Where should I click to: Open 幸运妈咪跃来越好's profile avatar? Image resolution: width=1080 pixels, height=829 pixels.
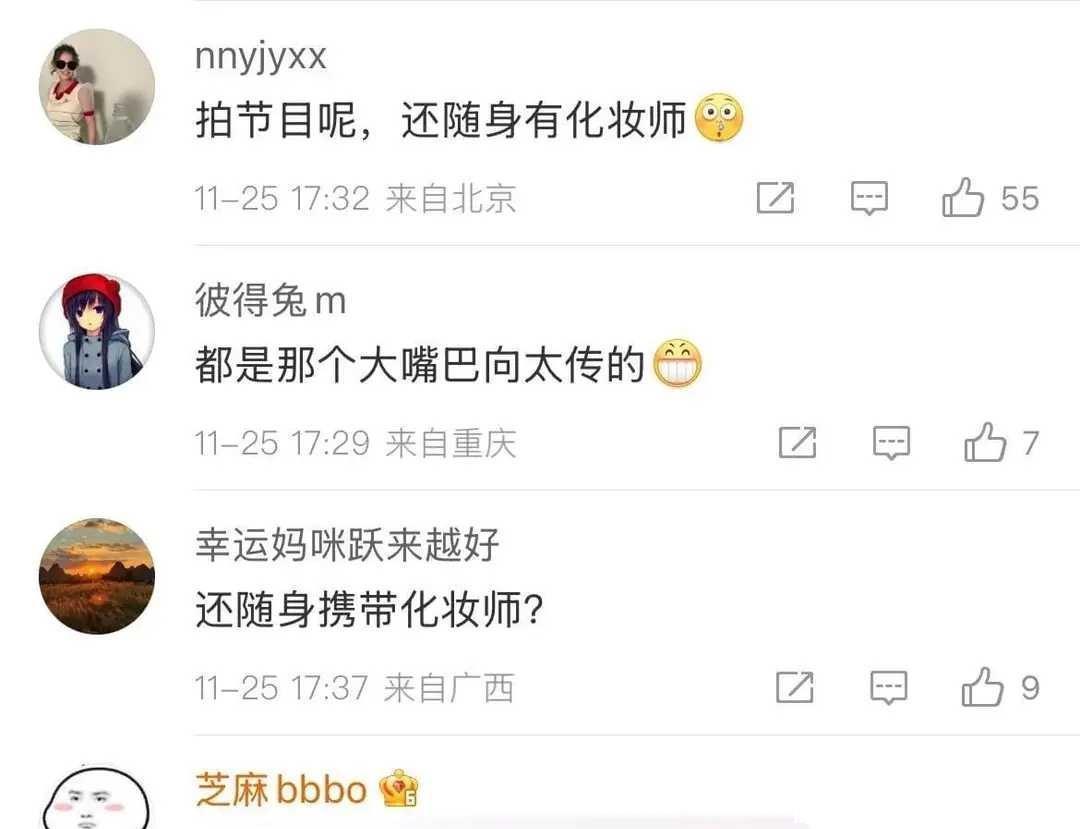coord(97,576)
